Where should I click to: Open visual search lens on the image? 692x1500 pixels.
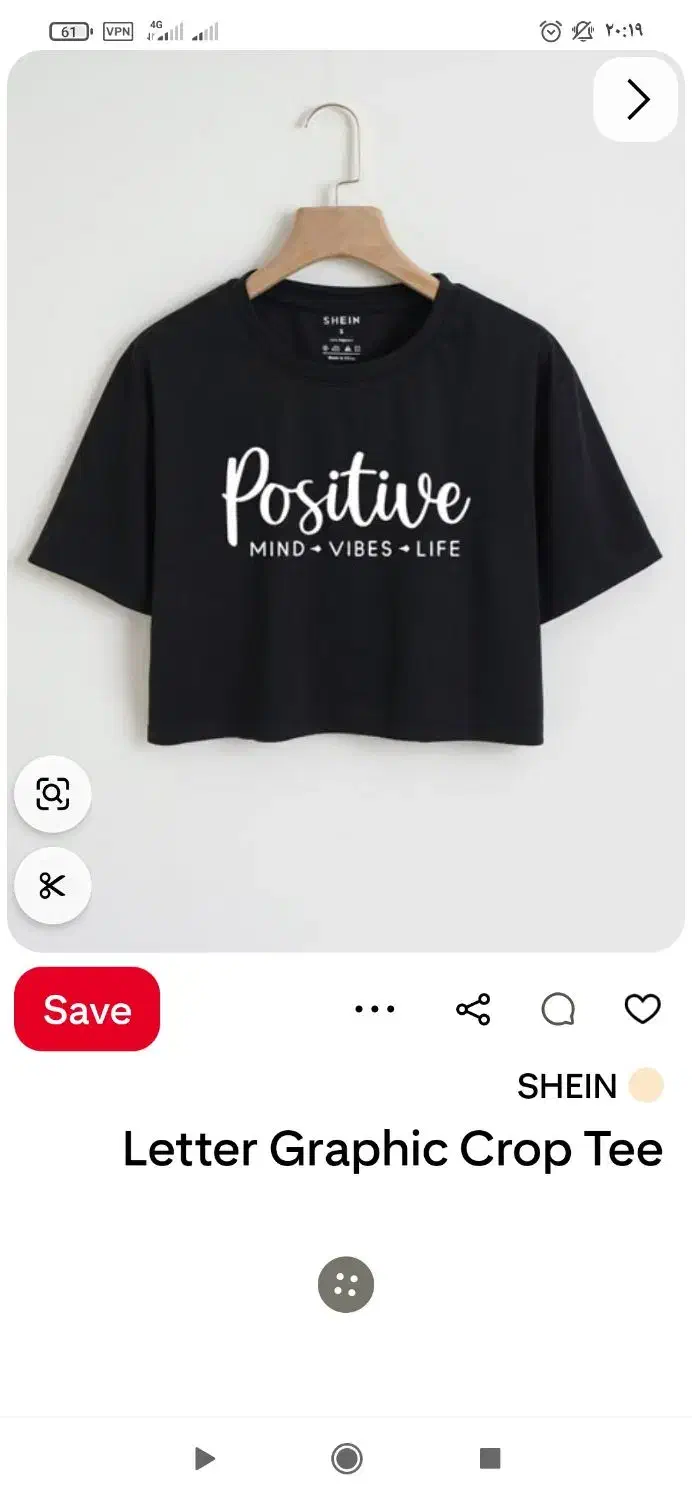point(53,794)
